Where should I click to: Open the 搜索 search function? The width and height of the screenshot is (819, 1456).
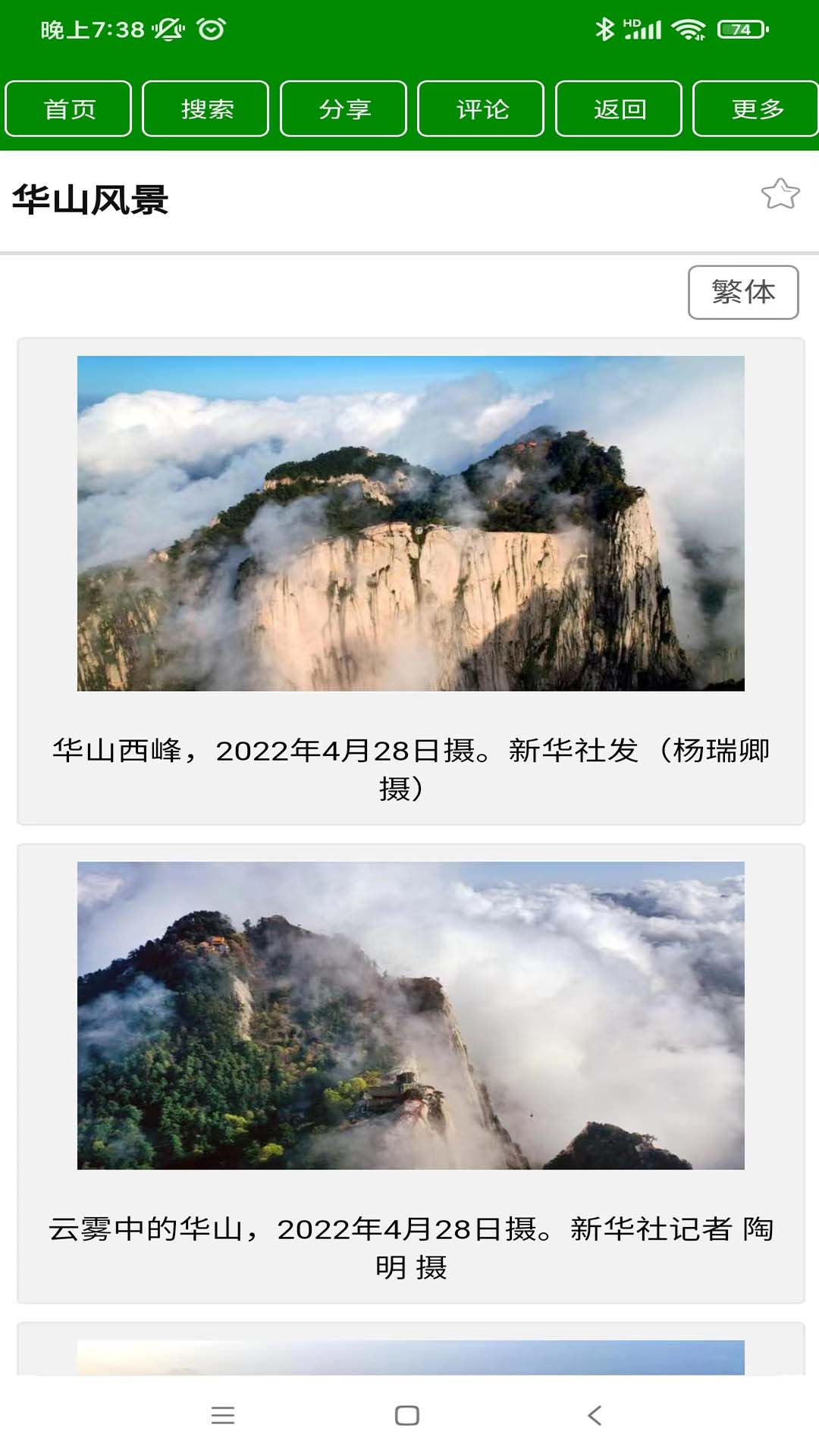tap(206, 109)
